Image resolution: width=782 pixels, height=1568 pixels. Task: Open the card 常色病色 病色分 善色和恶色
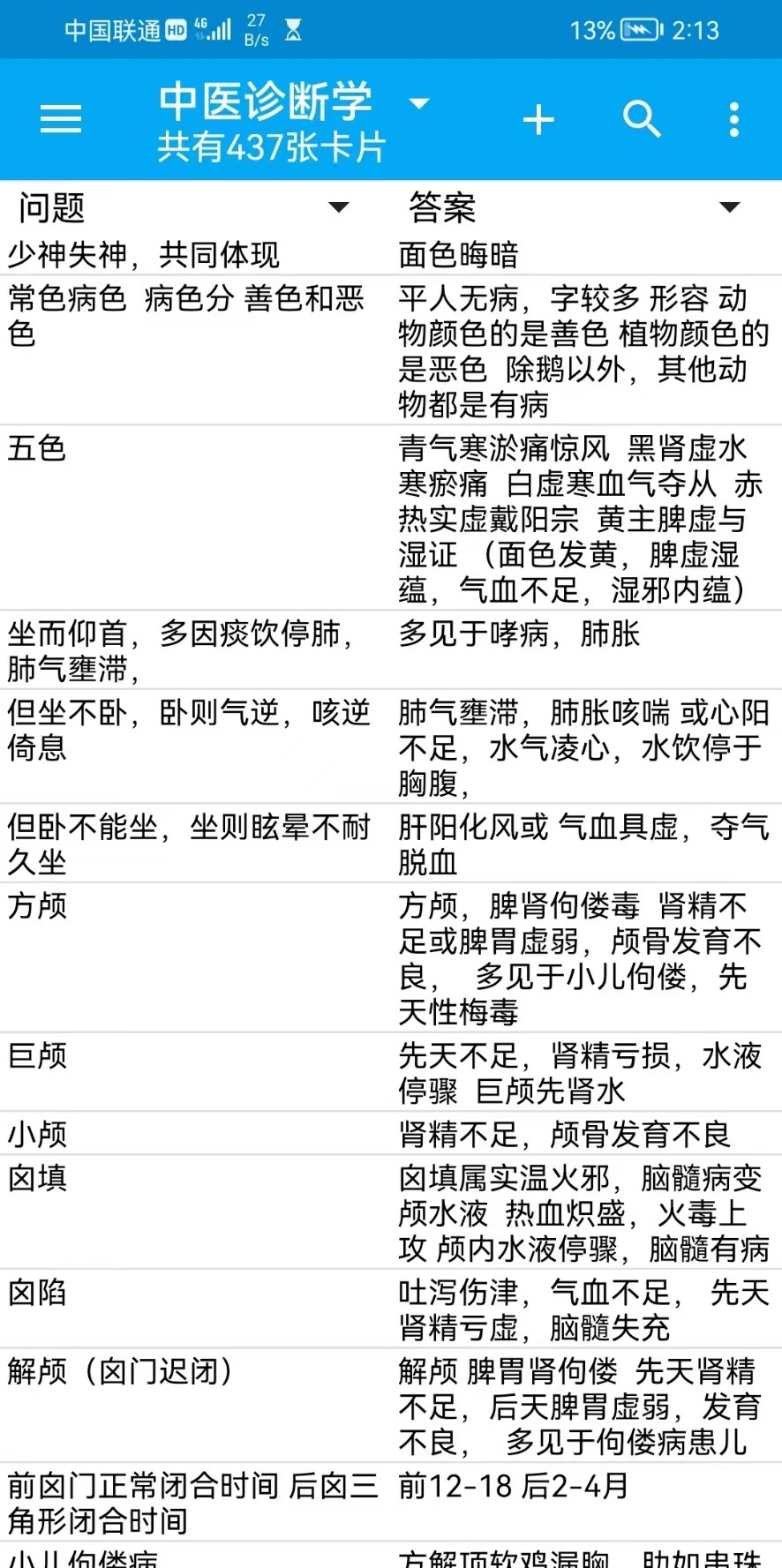[x=391, y=351]
